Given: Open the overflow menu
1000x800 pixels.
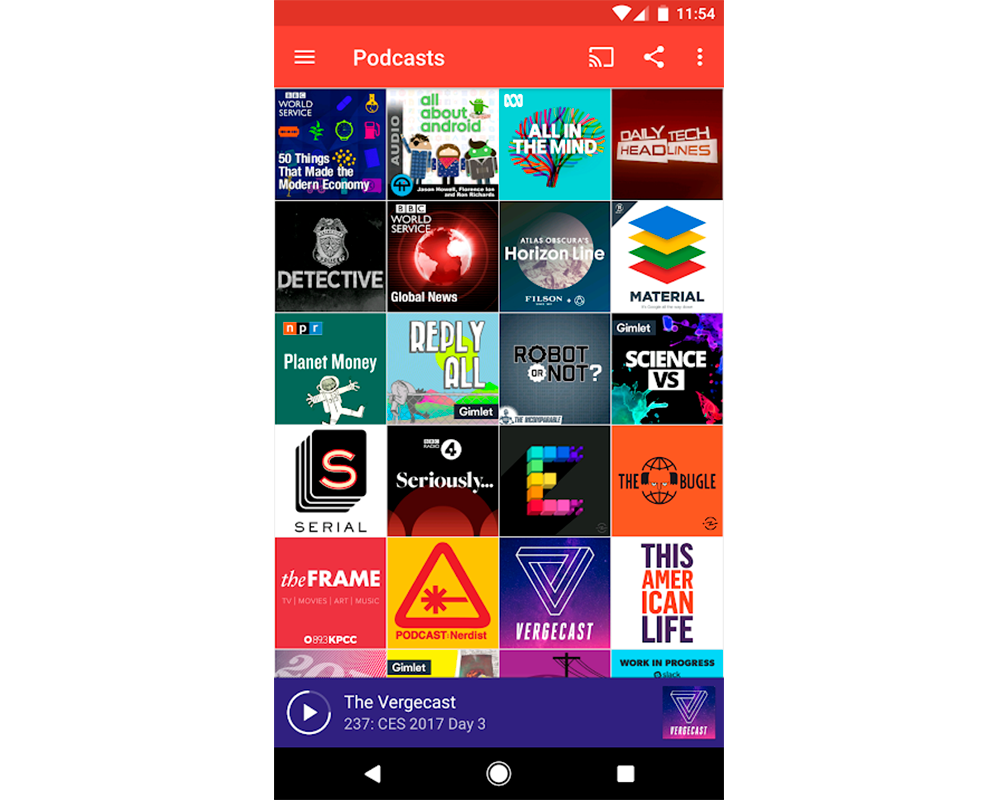Looking at the screenshot, I should 700,57.
